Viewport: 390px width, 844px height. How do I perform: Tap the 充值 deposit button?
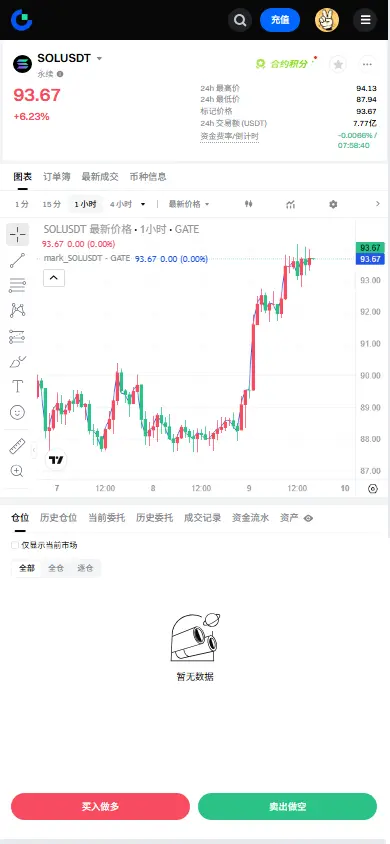click(280, 20)
